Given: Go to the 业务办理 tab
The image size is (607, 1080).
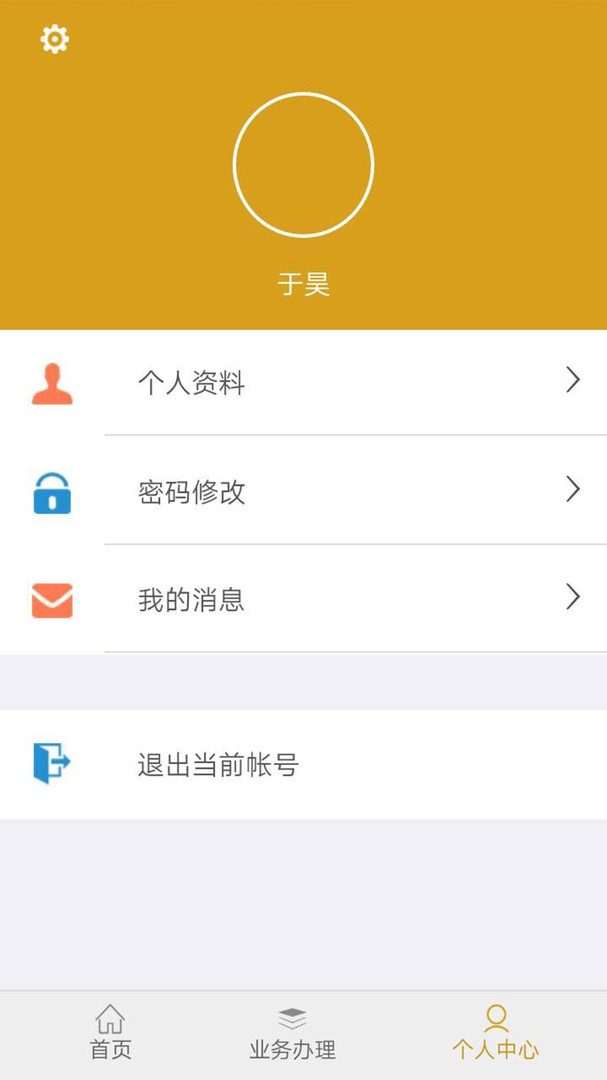Looking at the screenshot, I should click(292, 1034).
